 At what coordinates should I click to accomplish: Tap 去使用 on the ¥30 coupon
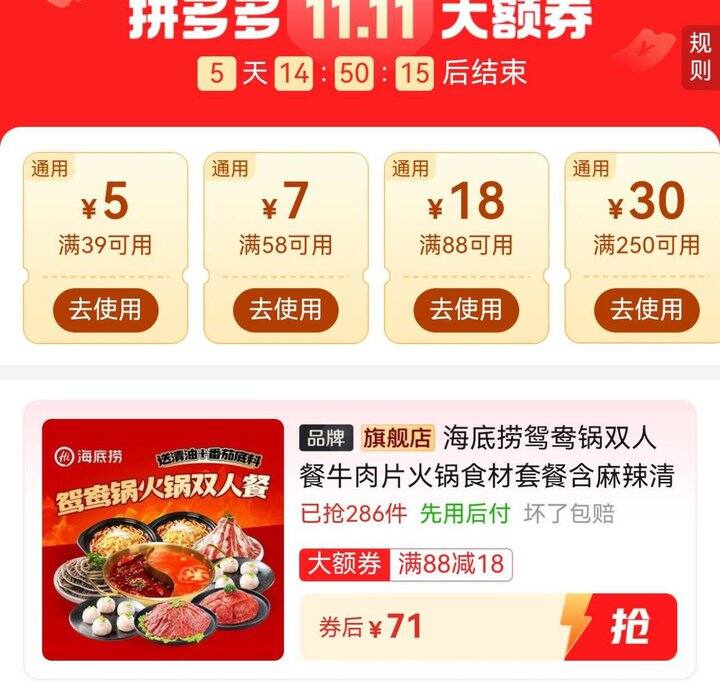tap(646, 309)
